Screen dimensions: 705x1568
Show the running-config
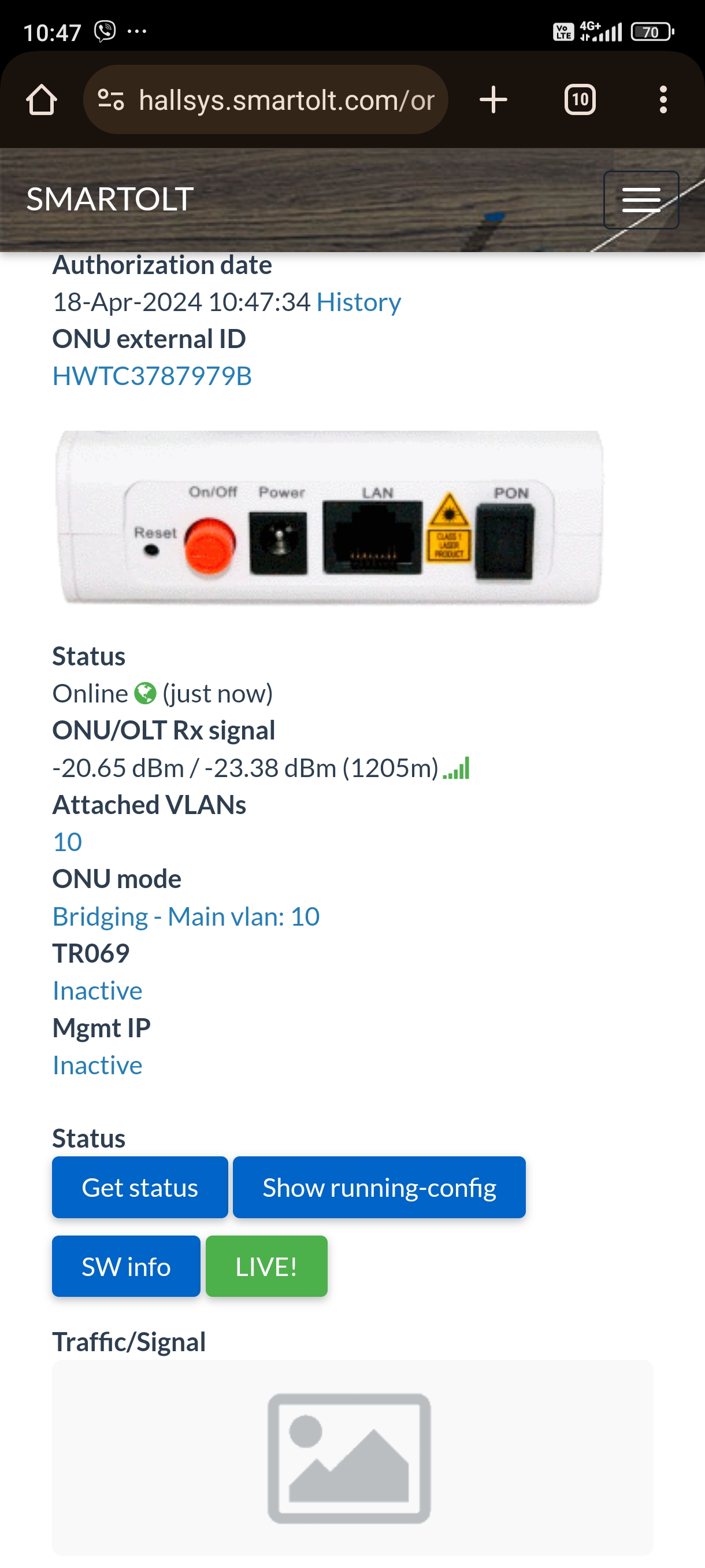tap(379, 1188)
